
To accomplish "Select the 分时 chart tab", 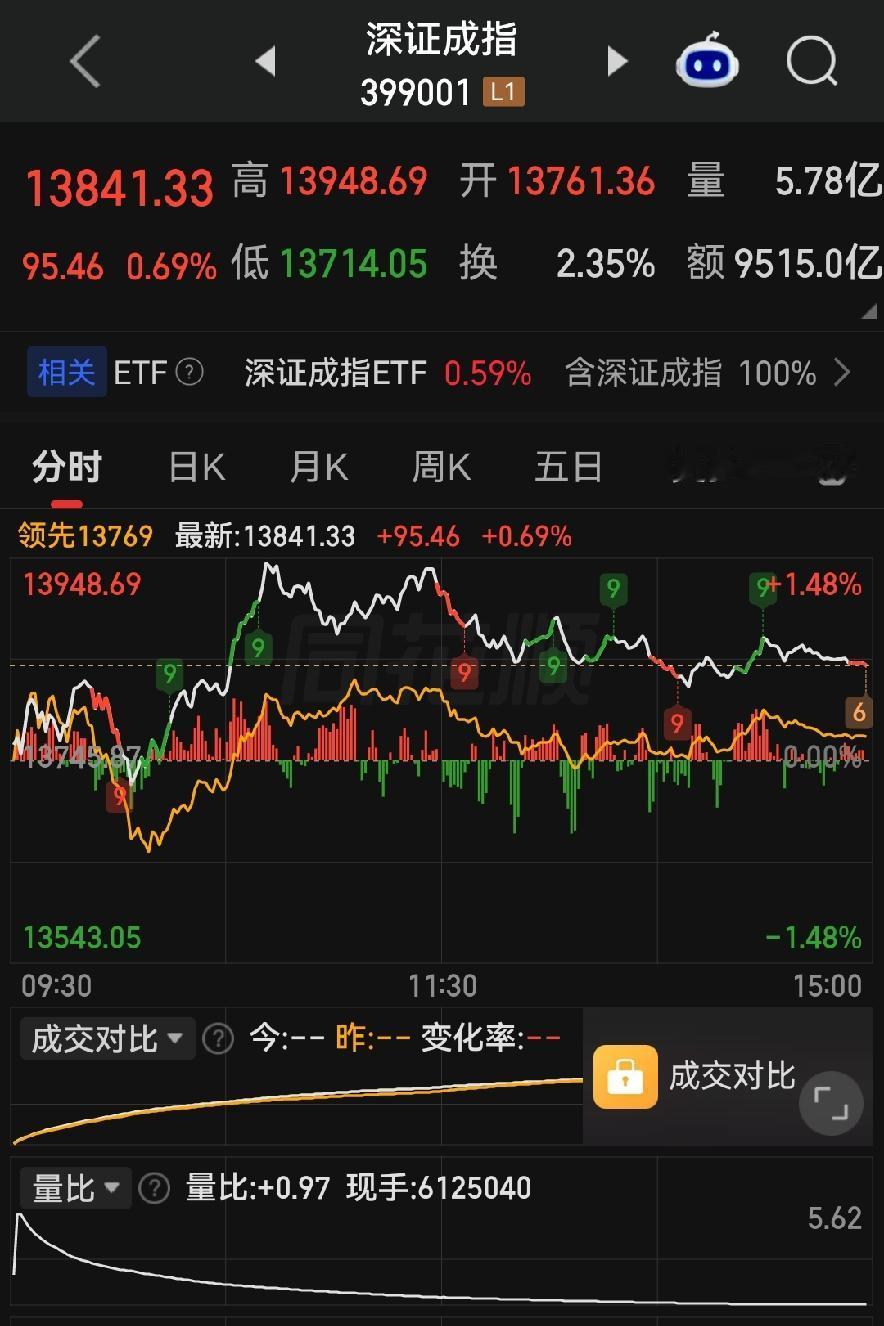I will (67, 467).
